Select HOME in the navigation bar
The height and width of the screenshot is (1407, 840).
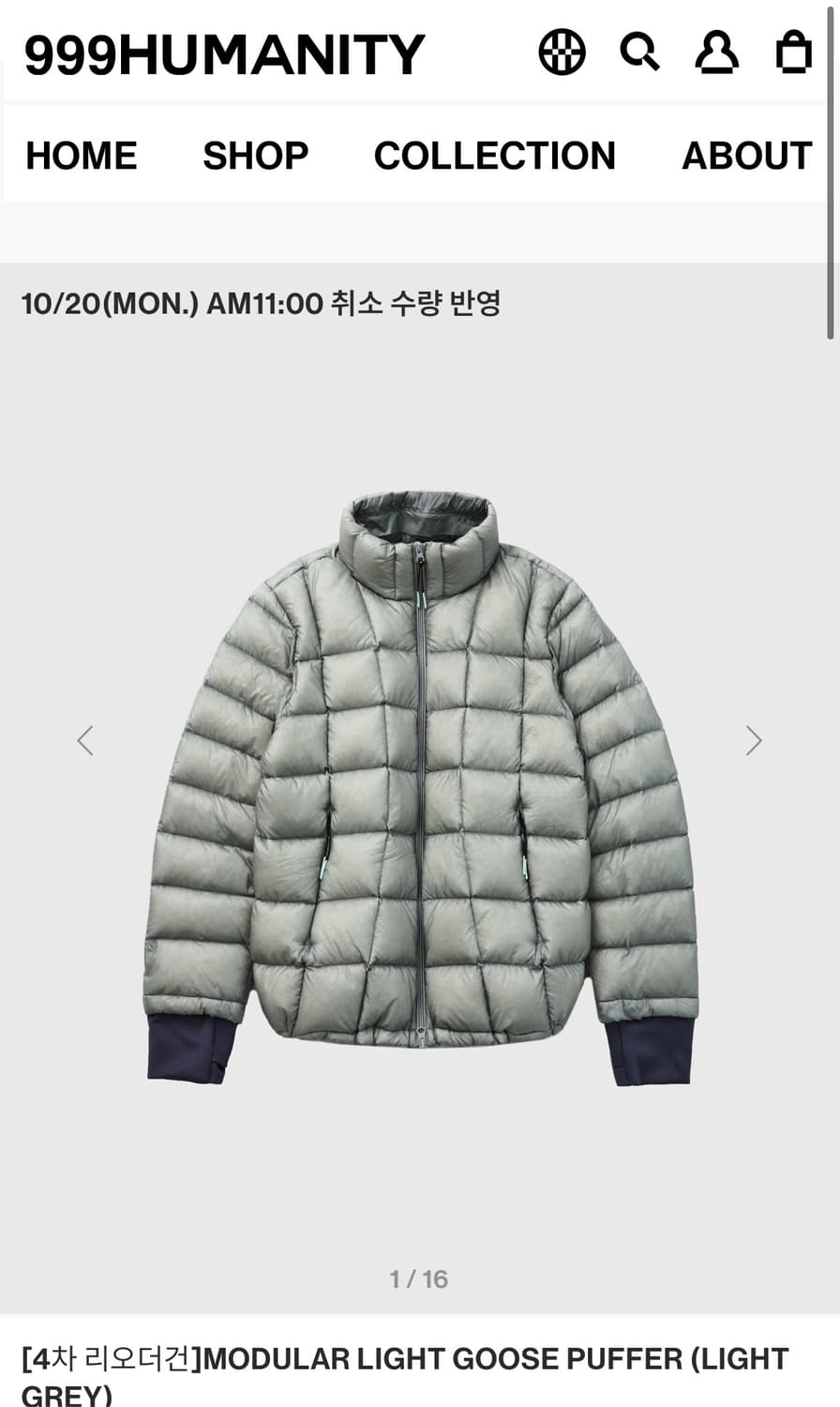(x=81, y=156)
